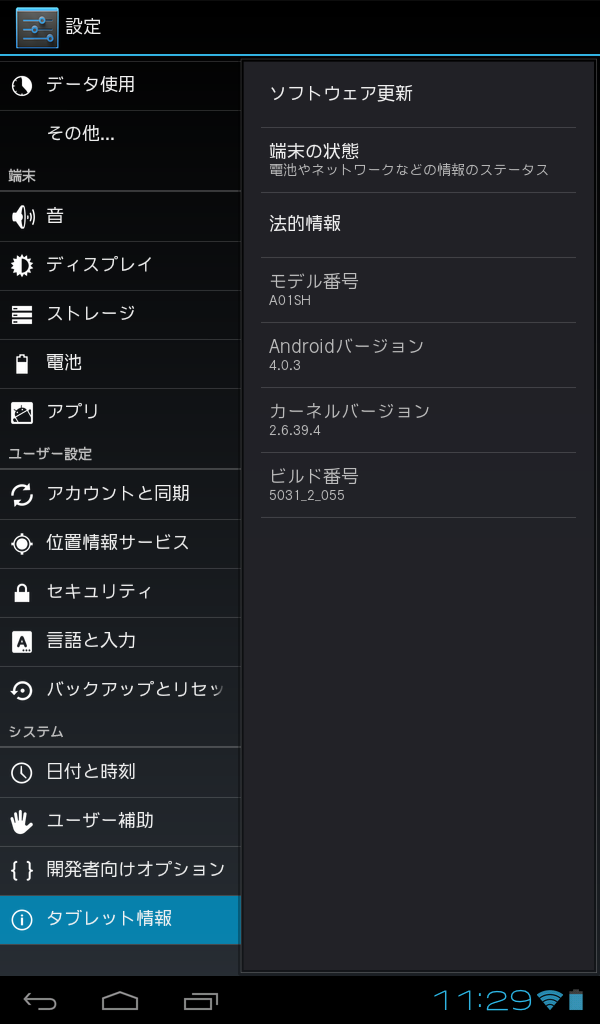
Task: Open その他... settings
Action: click(120, 134)
